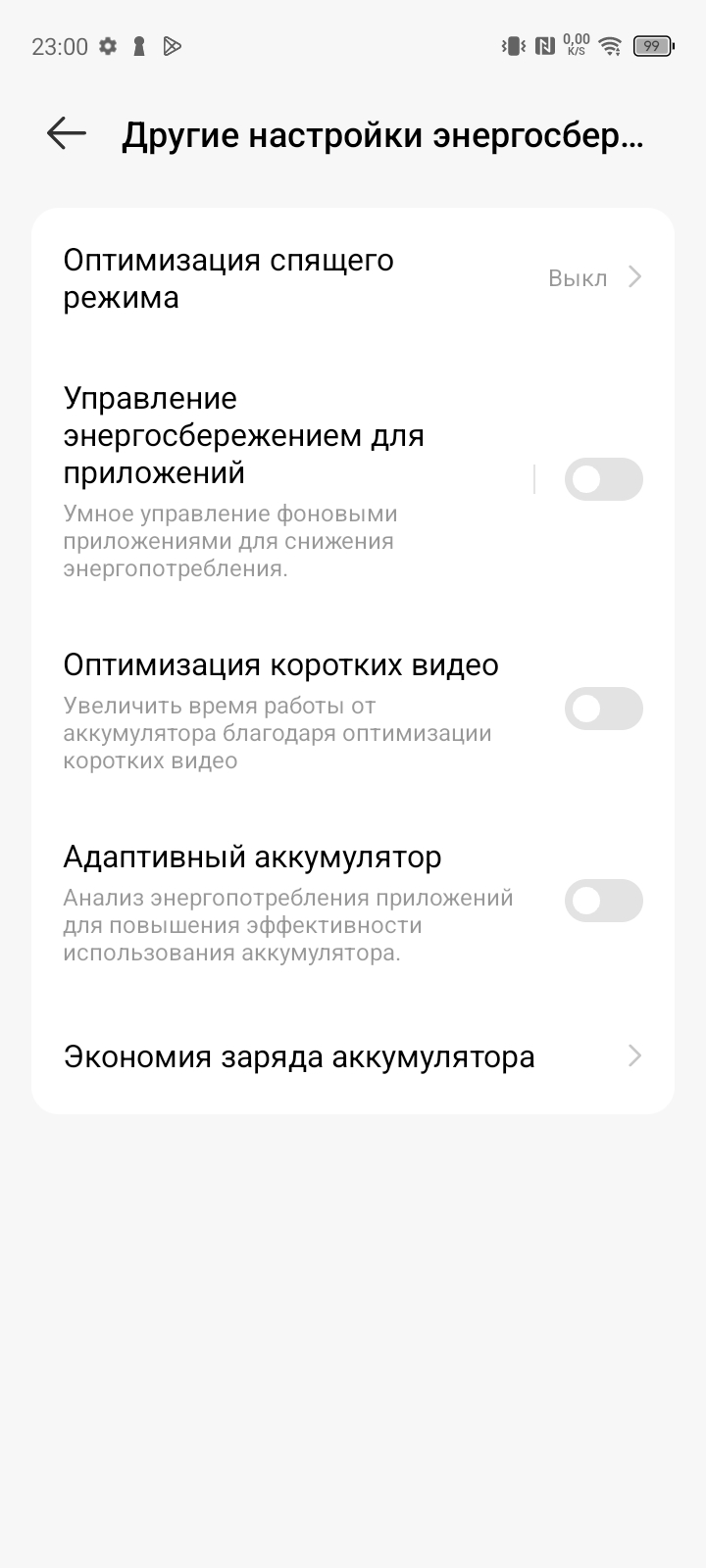The image size is (706, 1568).
Task: Go back using the top arrow
Action: pos(67,133)
